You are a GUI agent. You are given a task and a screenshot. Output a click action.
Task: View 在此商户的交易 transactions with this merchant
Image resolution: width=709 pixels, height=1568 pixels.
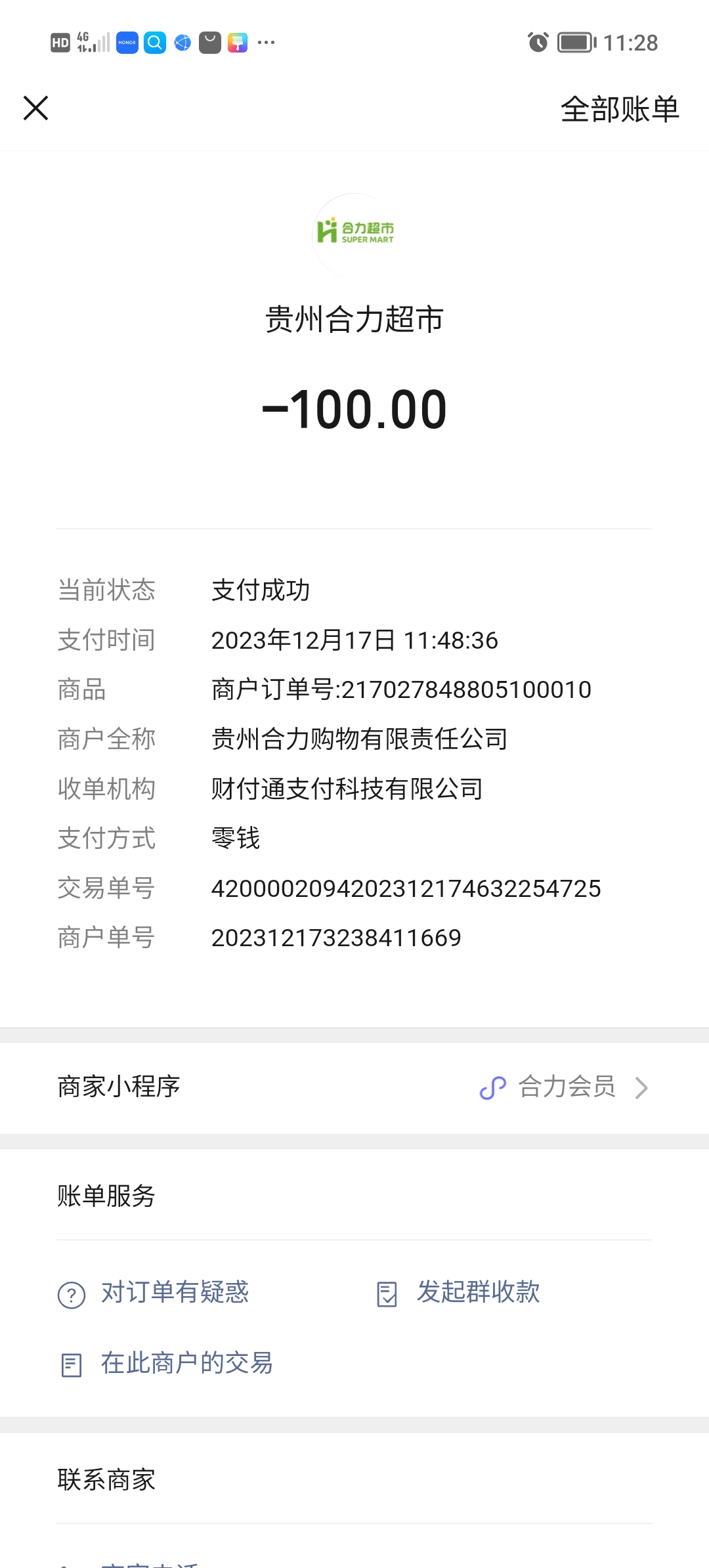[186, 1364]
